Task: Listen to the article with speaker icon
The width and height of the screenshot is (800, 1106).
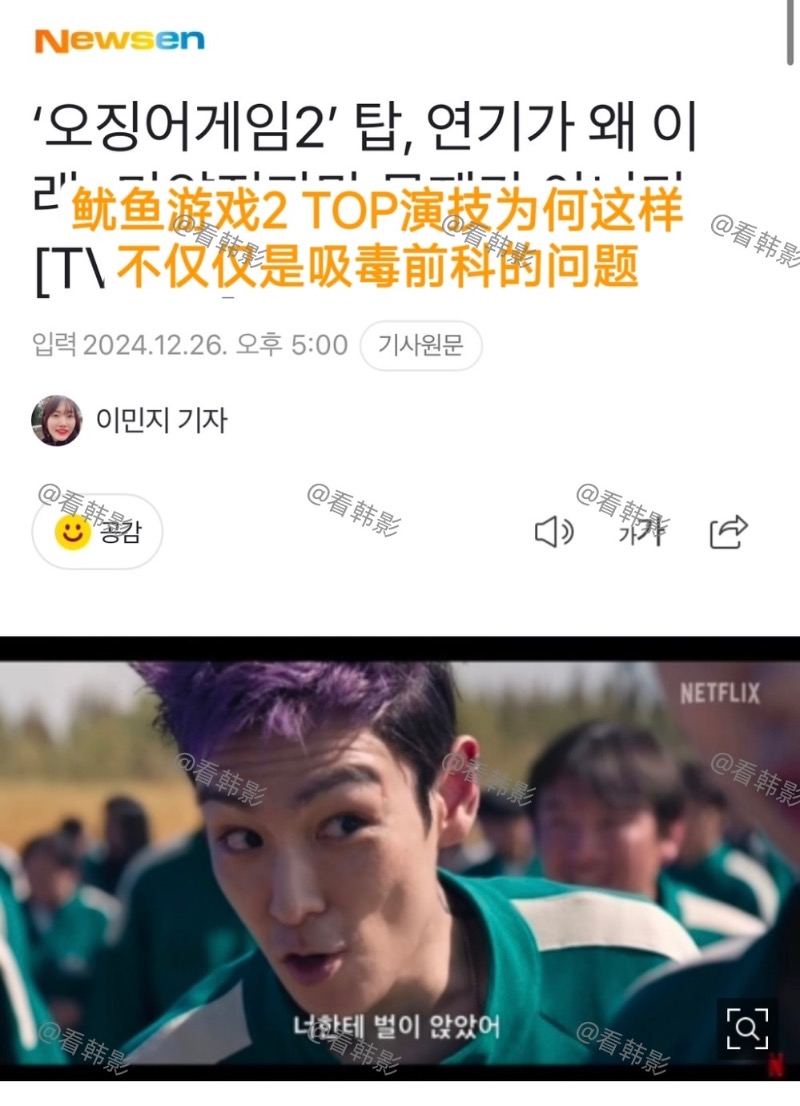Action: click(554, 532)
